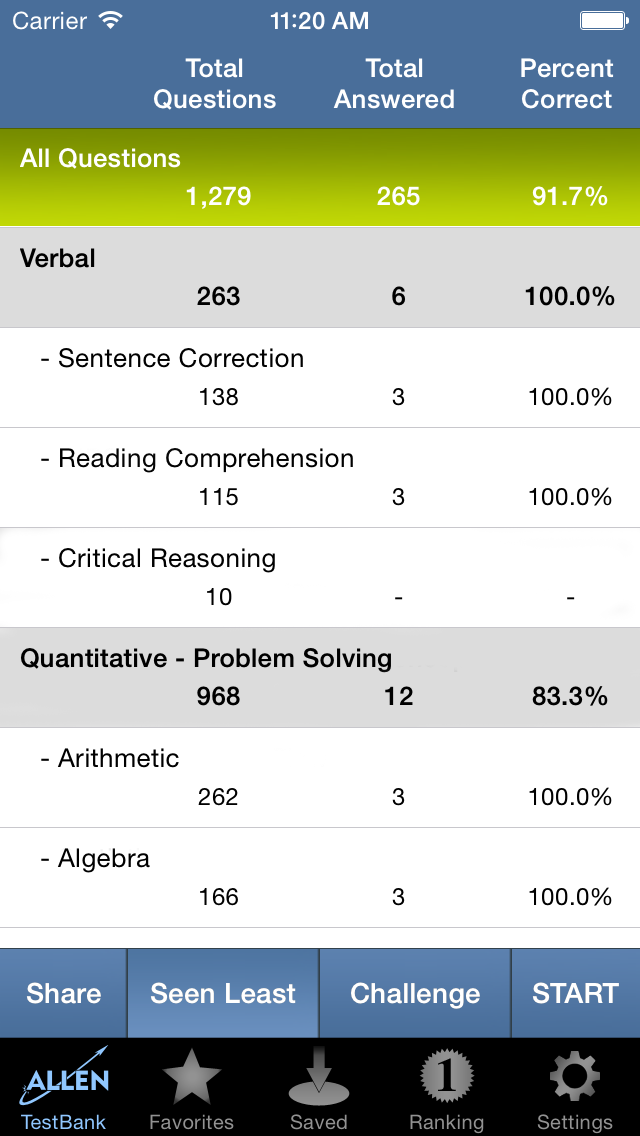The image size is (640, 1136).
Task: Open the Settings tab
Action: pyautogui.click(x=575, y=1088)
